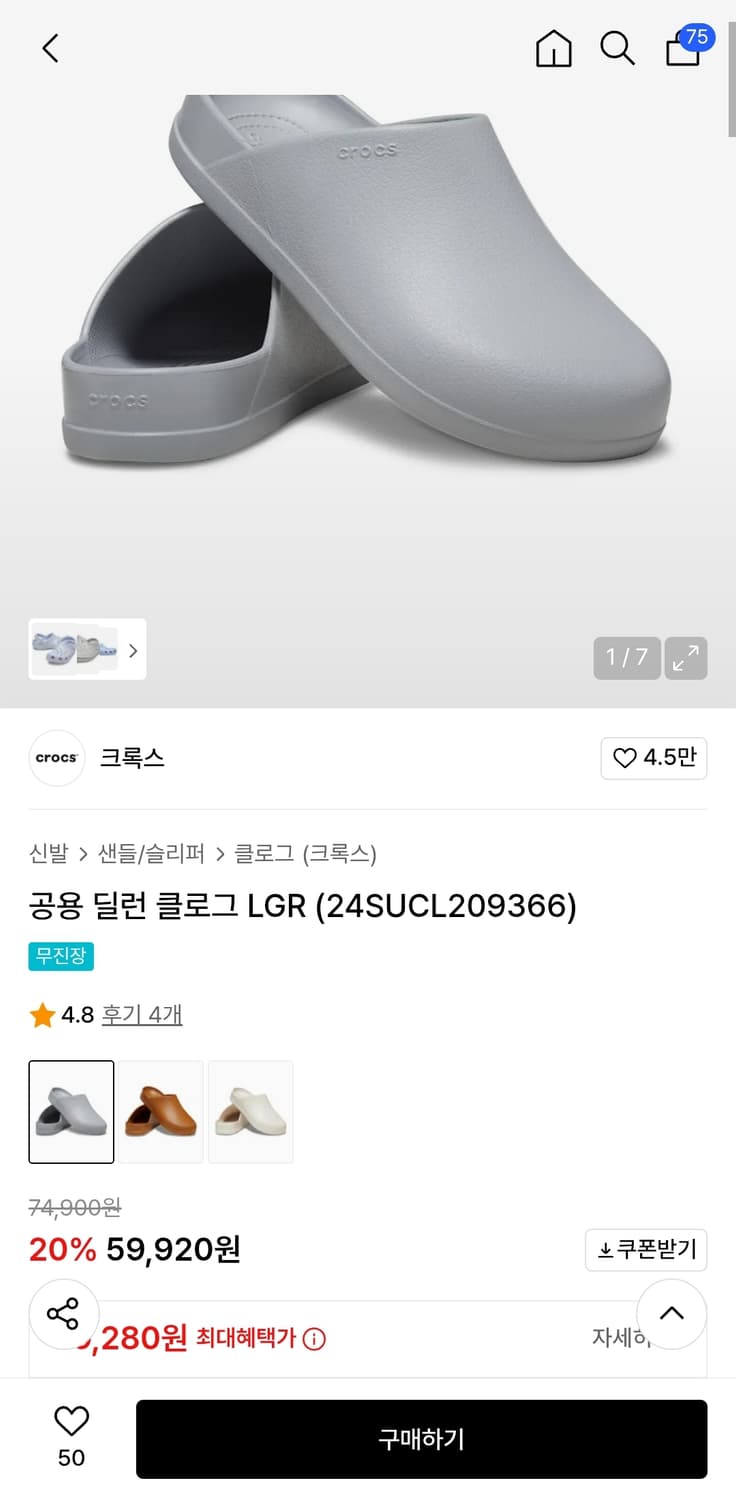Screen dimensions: 736x1500
Task: Toggle the brand like heart showing 4.5만
Action: (653, 758)
